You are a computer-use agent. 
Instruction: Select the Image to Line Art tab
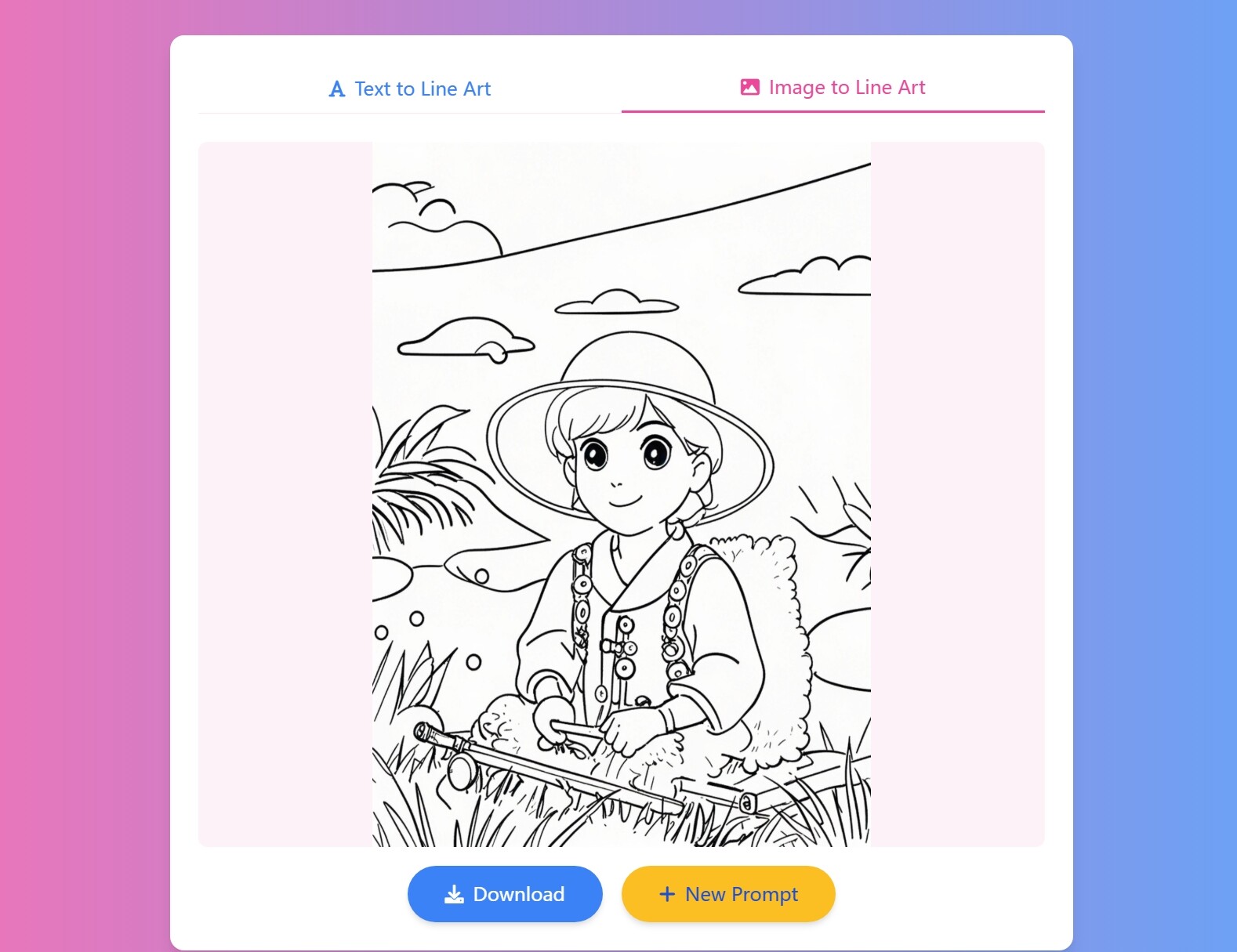click(833, 87)
